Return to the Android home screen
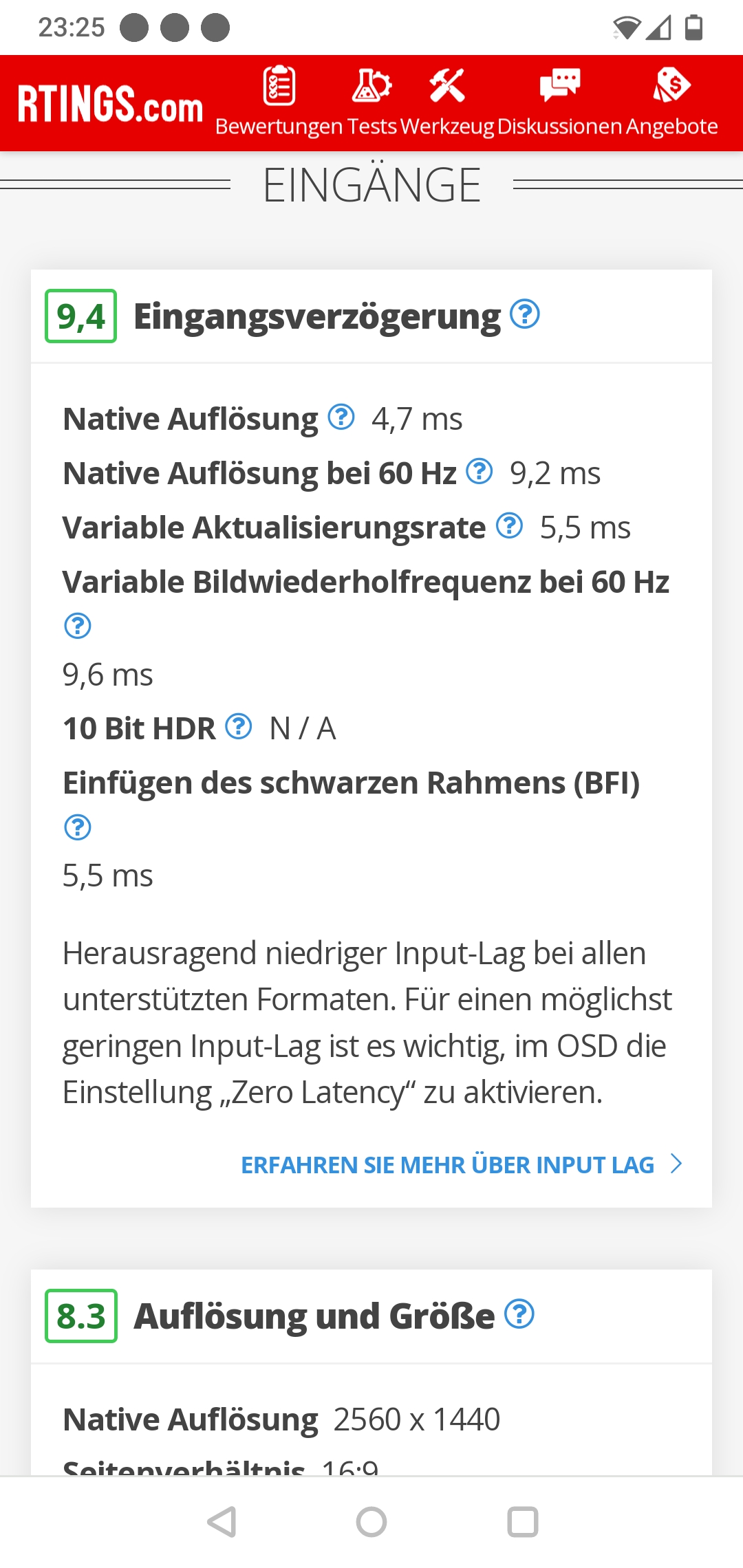This screenshot has height=1568, width=743. pos(371,1522)
